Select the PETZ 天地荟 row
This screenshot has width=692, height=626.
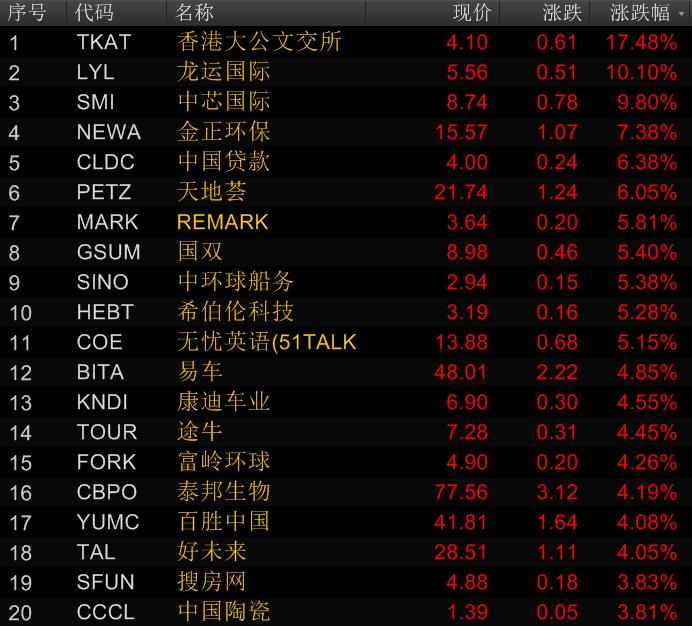pos(346,192)
